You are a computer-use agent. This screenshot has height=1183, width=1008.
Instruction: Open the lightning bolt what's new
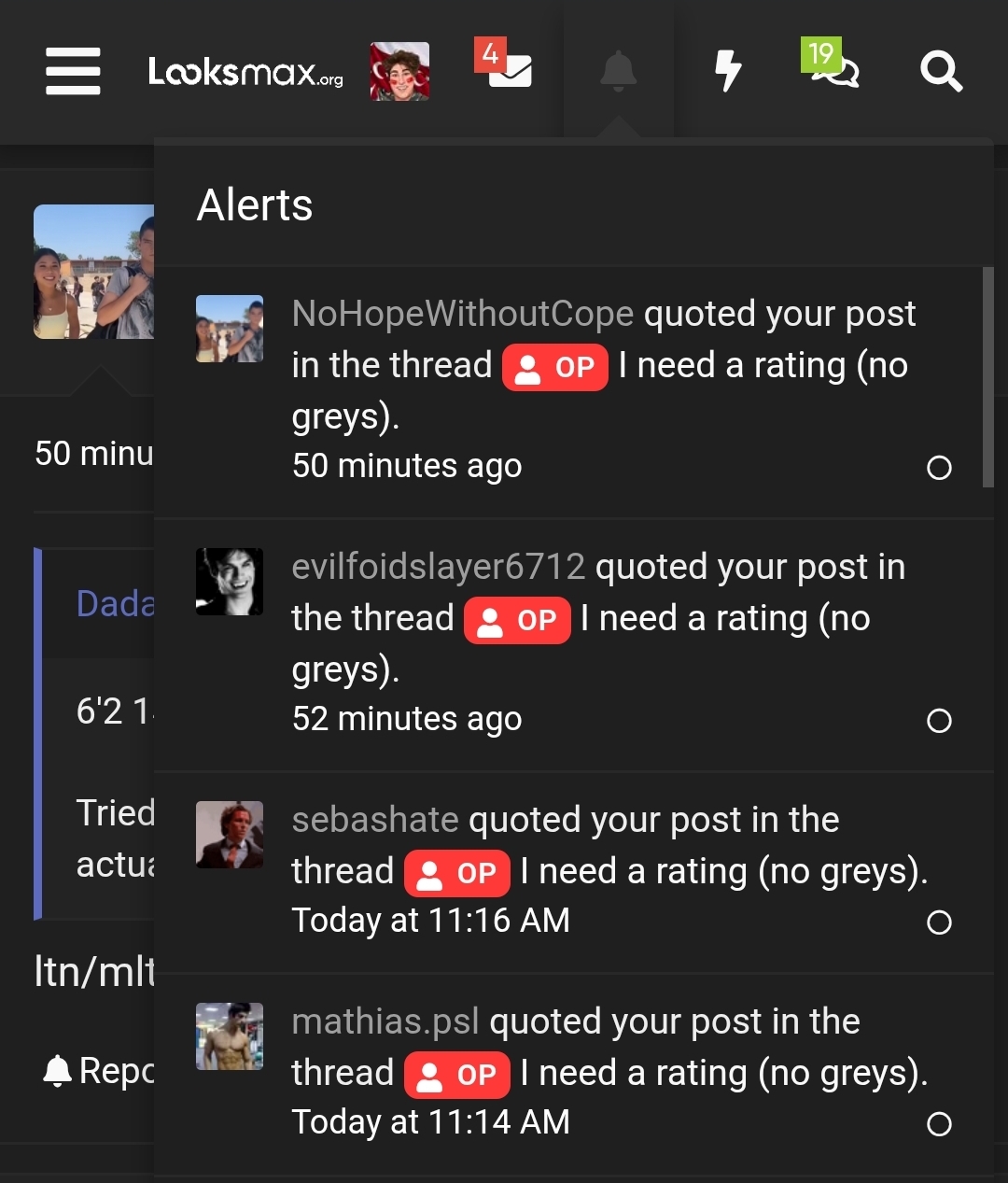727,71
